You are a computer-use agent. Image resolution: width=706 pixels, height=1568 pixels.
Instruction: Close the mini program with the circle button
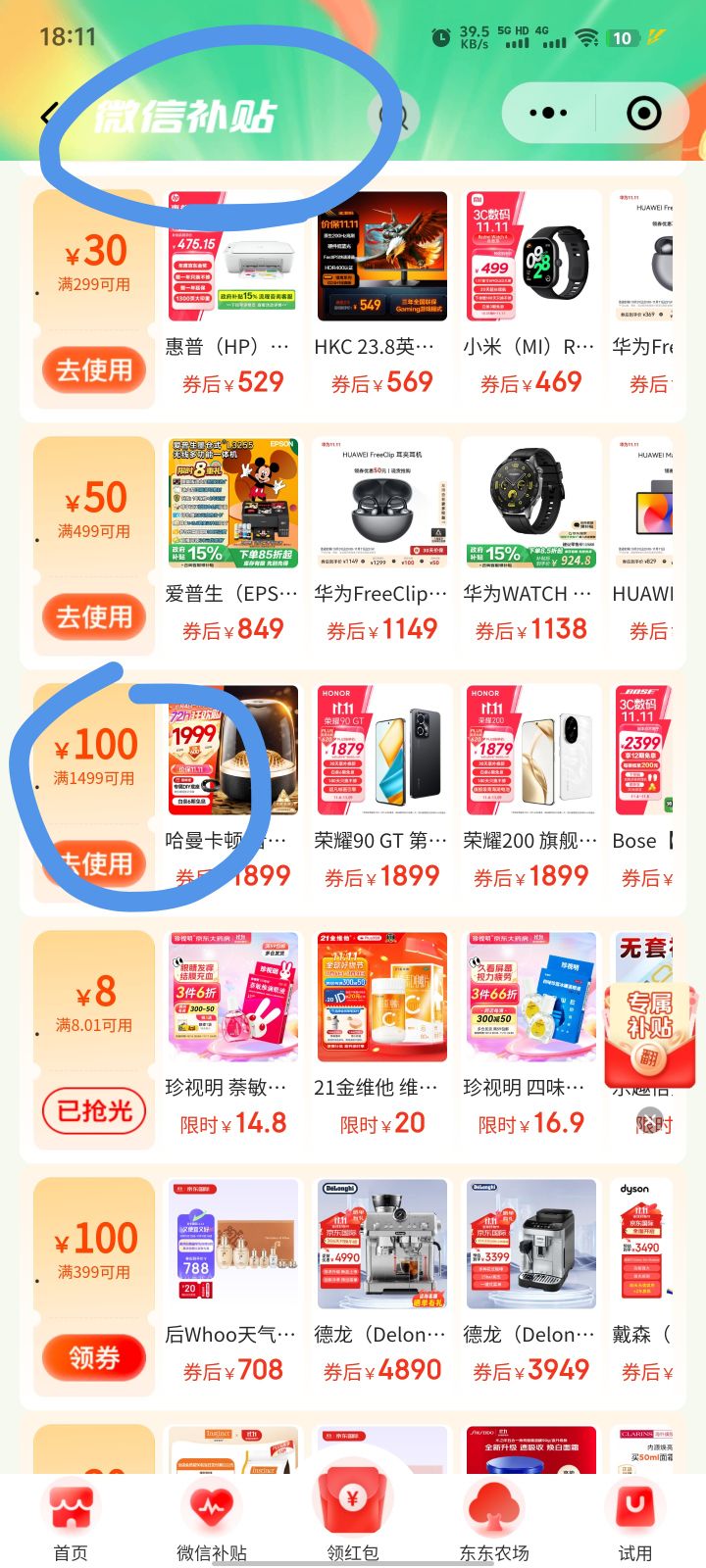[643, 114]
